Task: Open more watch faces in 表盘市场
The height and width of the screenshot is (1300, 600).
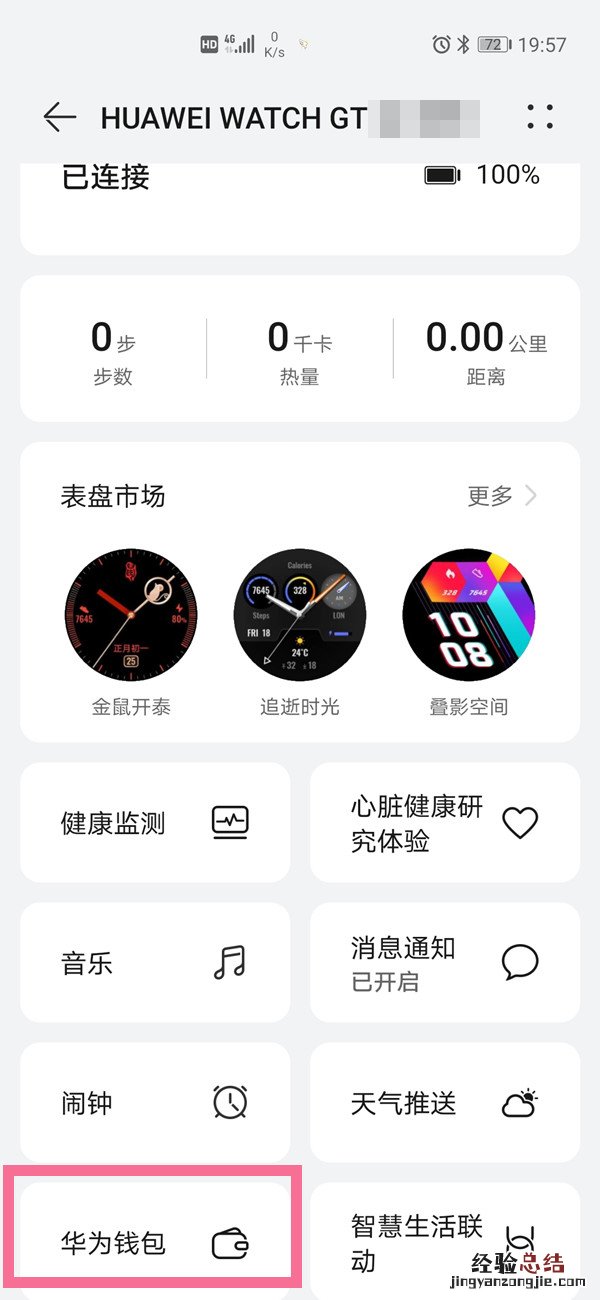Action: [x=502, y=495]
